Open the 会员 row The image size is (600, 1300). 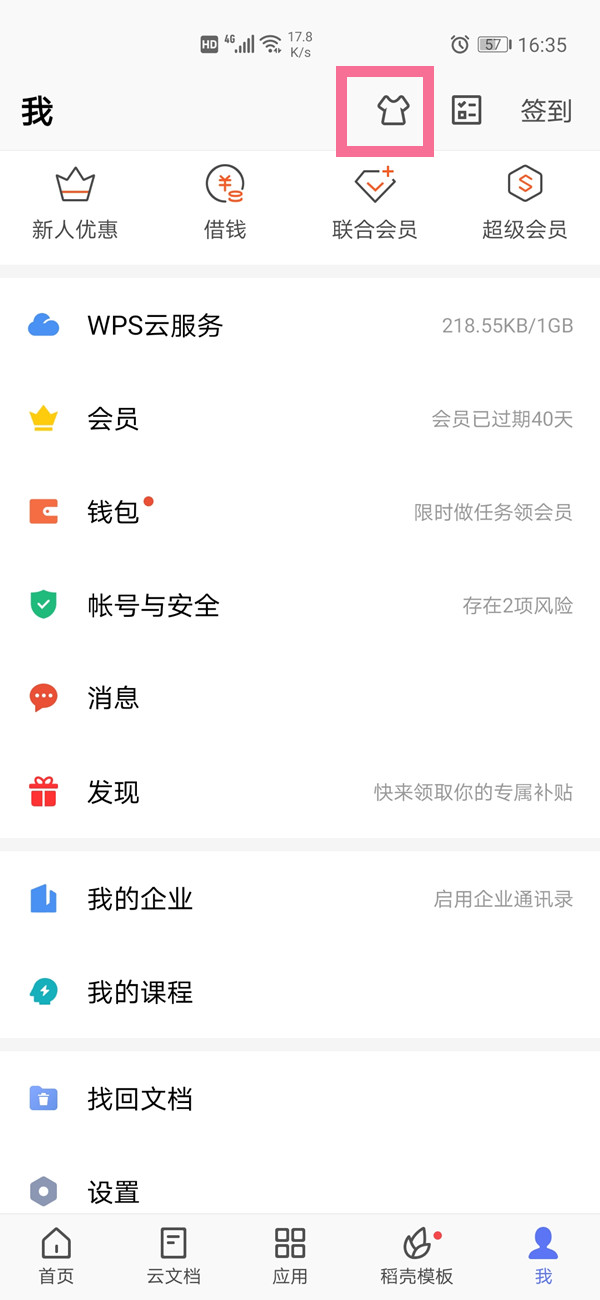(300, 419)
